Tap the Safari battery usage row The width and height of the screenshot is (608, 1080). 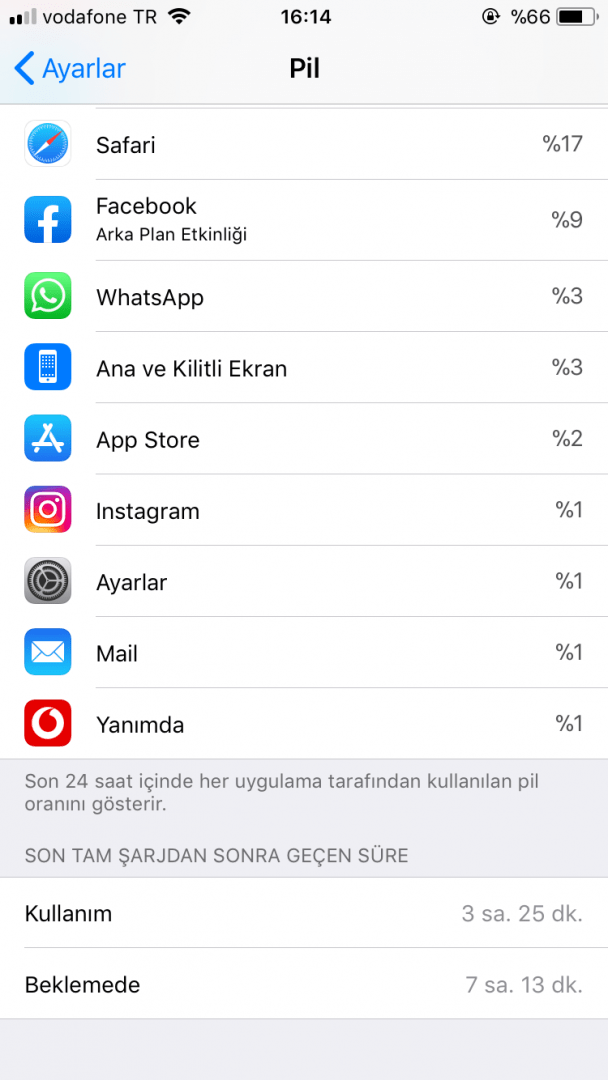pos(304,145)
